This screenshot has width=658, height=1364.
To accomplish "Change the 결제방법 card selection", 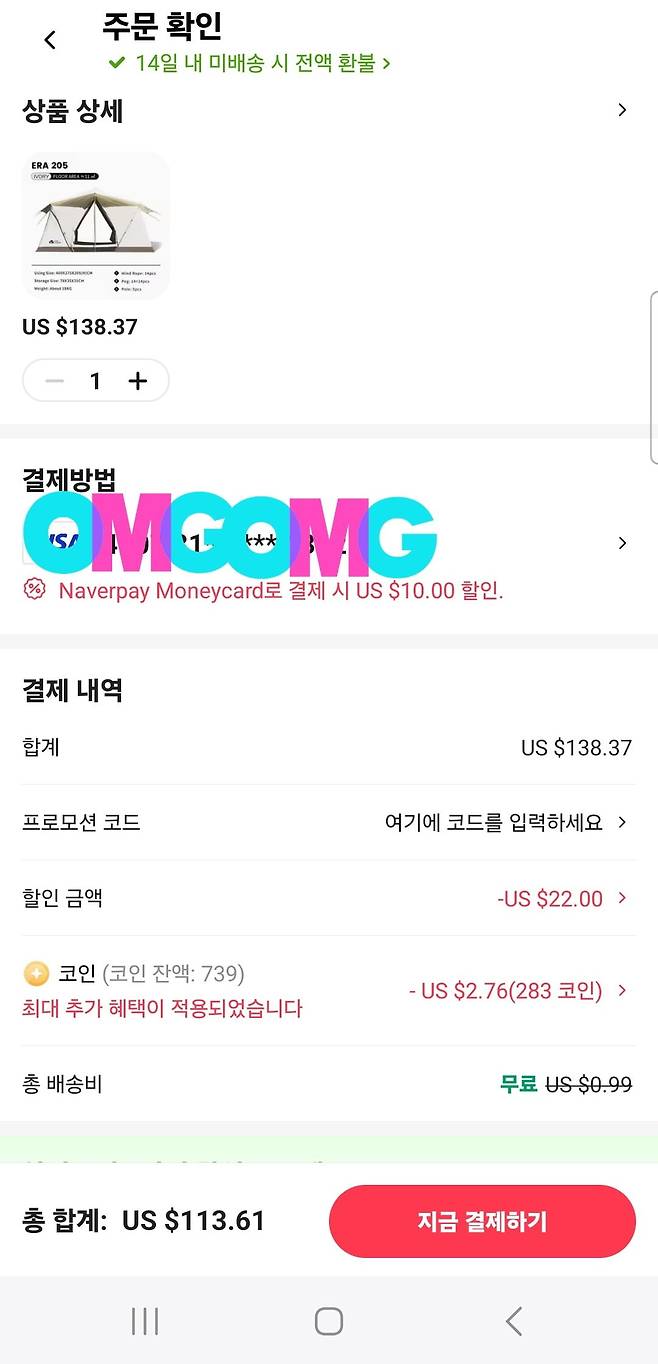I will 328,543.
